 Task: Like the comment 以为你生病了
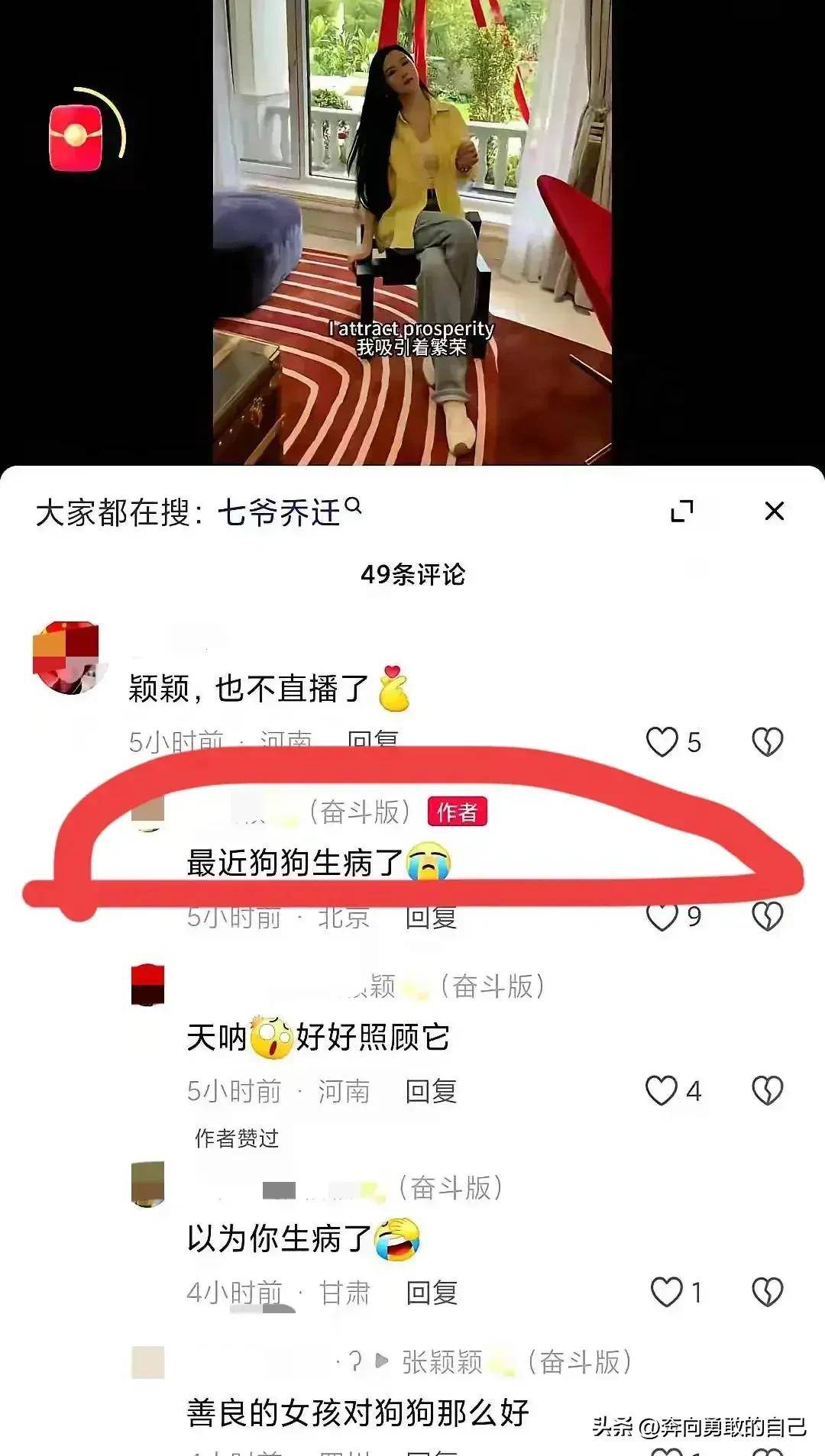tap(665, 1292)
